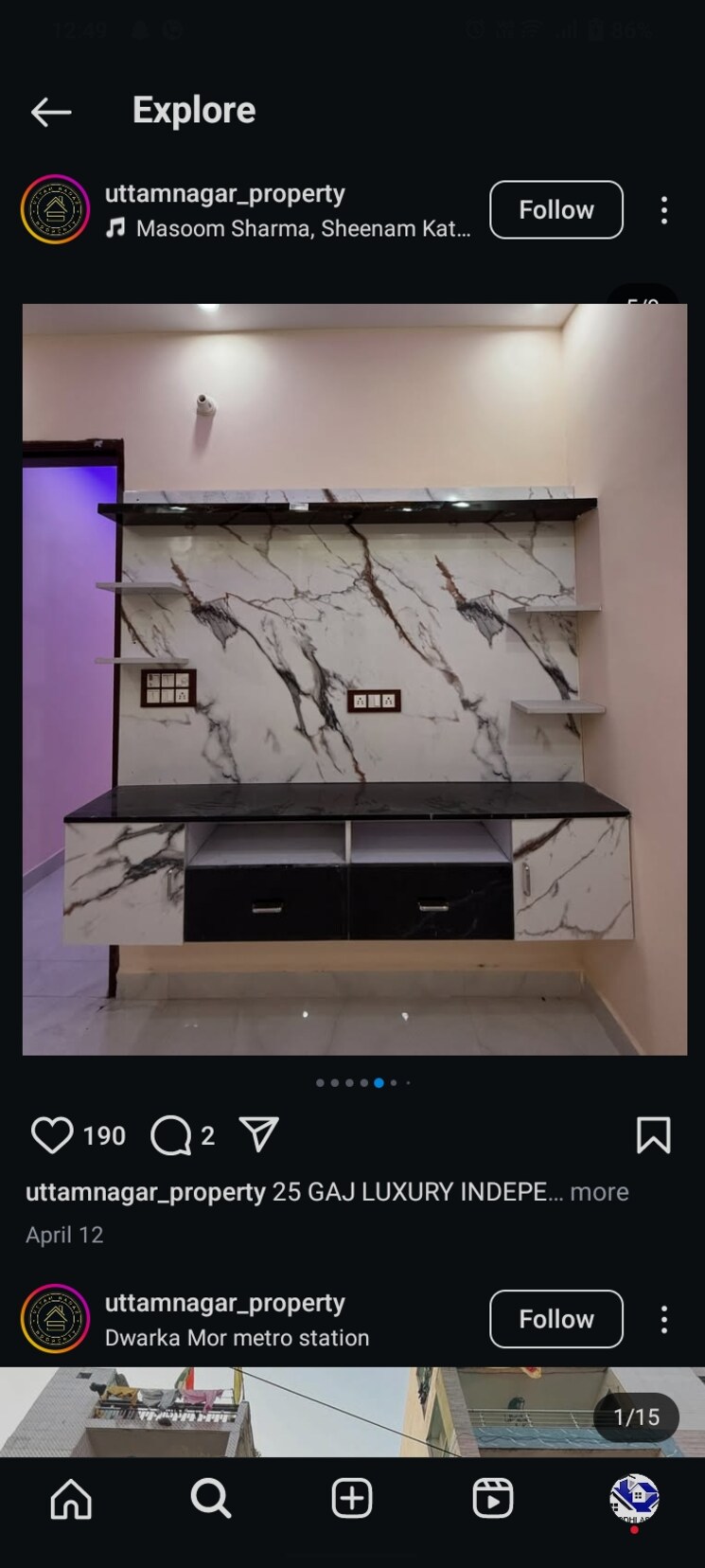705x1568 pixels.
Task: Bookmark the 25 GAJ LUXURY post
Action: pos(653,1134)
